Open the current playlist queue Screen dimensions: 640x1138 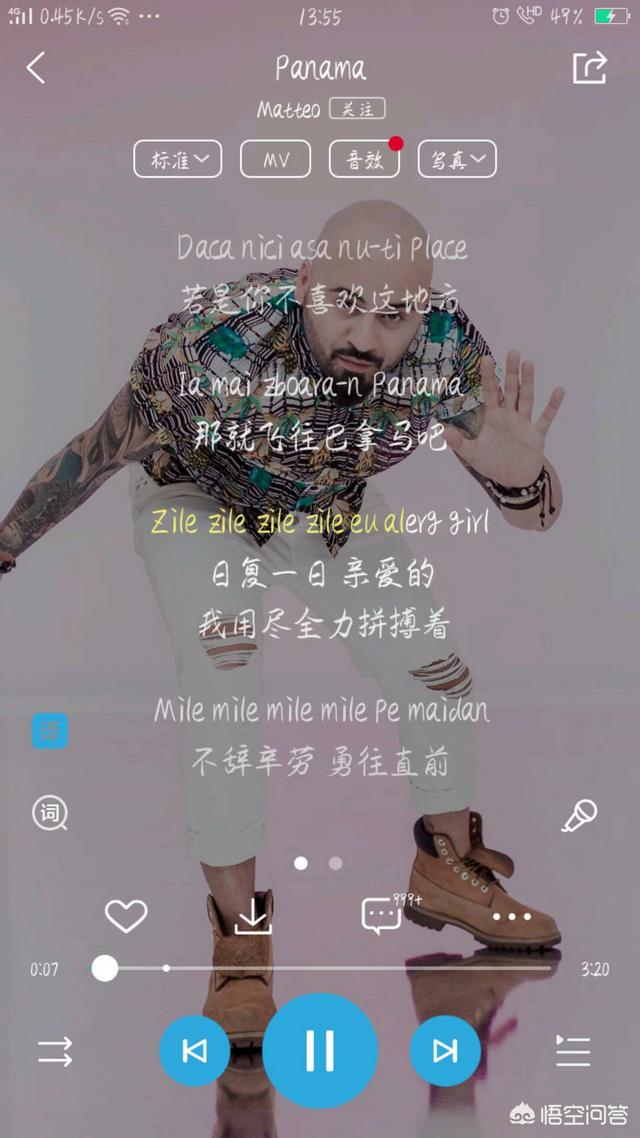pos(573,1051)
